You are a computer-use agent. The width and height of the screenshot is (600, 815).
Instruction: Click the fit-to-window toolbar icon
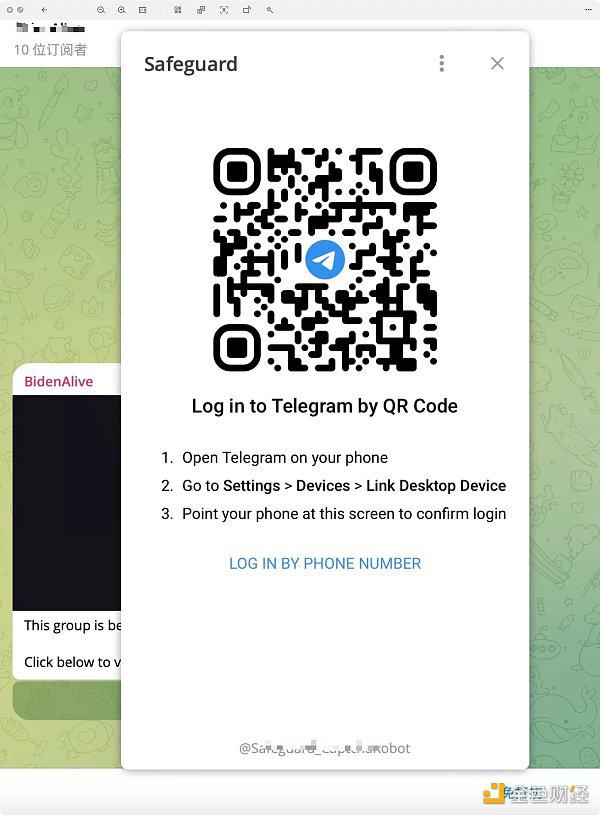pos(142,9)
